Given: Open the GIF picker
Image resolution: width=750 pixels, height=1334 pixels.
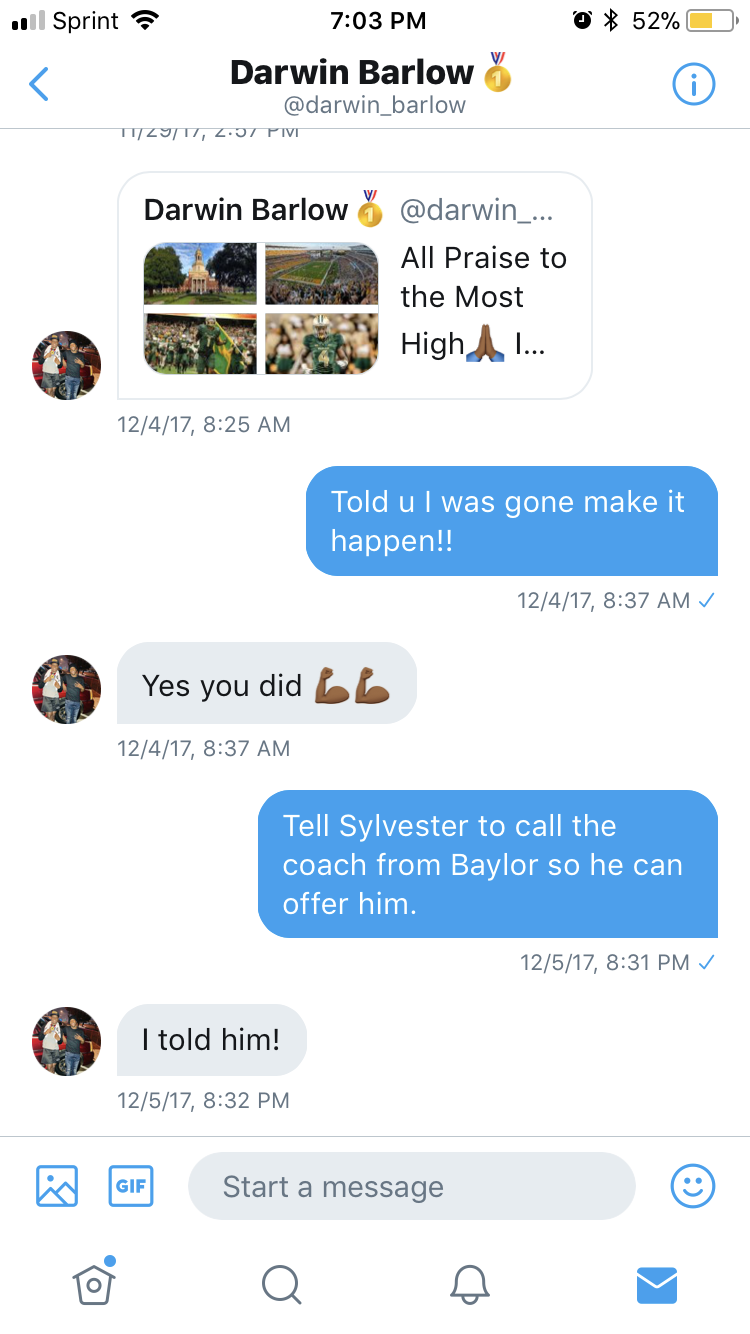Looking at the screenshot, I should [x=130, y=1186].
